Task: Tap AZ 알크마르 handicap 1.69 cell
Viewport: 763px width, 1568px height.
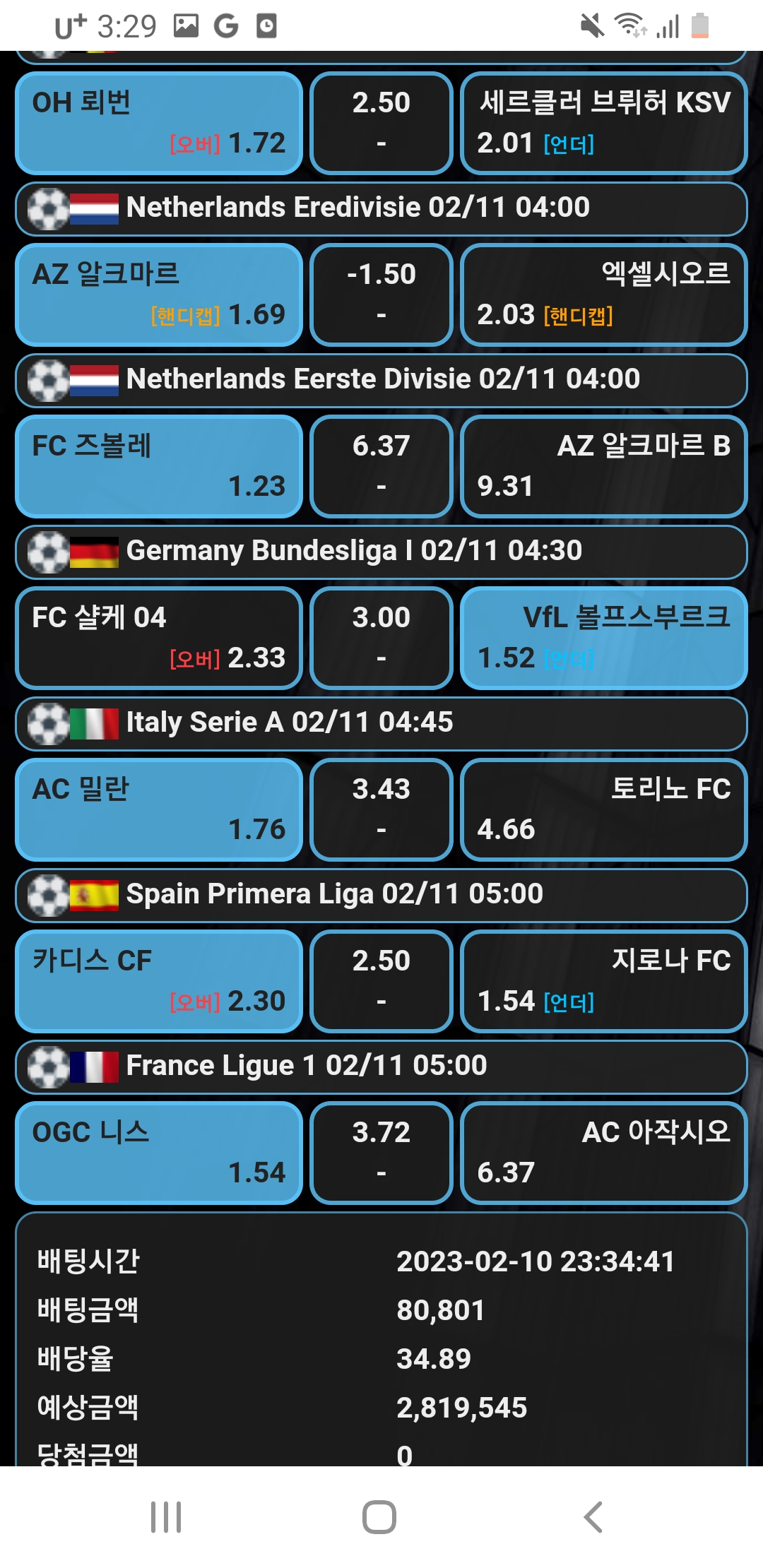Action: coord(159,295)
